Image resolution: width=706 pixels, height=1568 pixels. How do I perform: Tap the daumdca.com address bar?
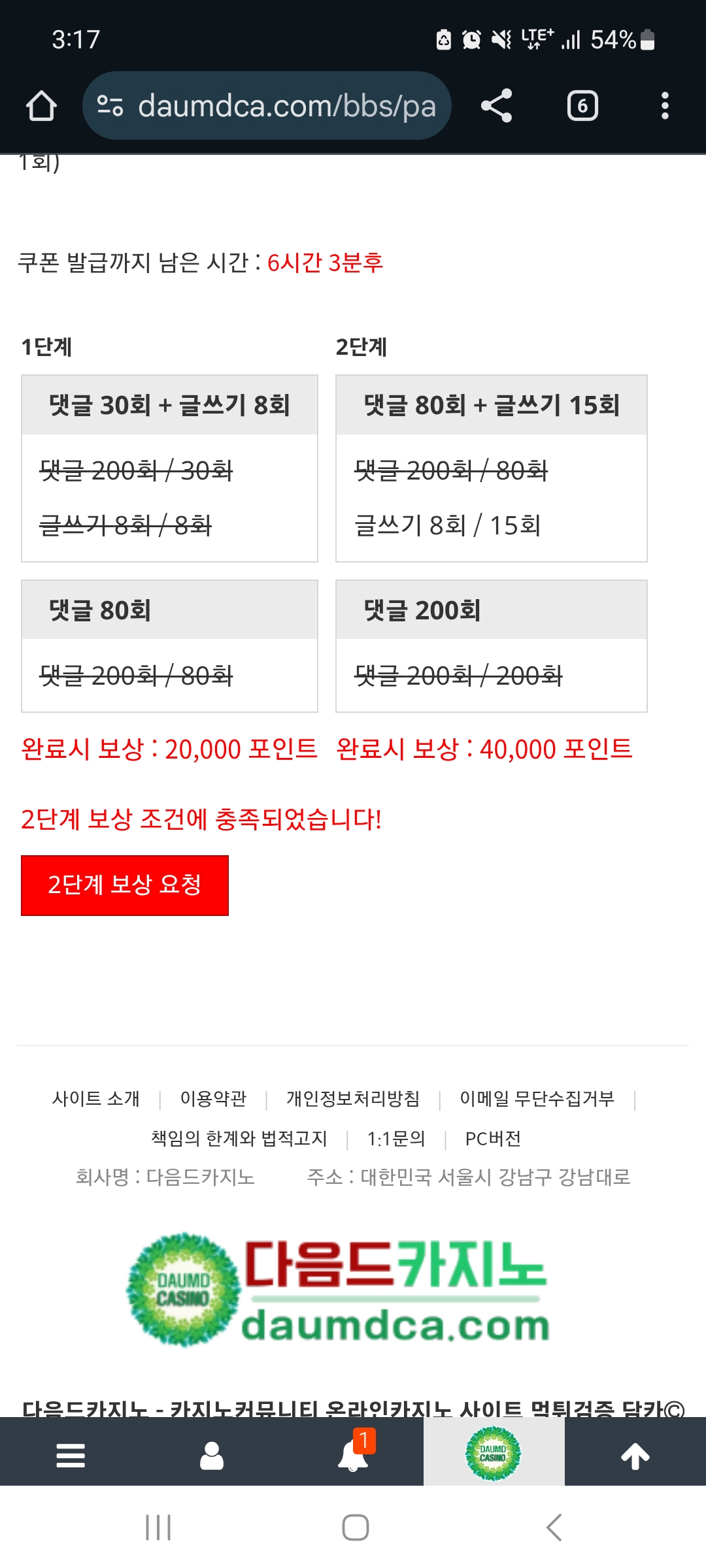(x=275, y=106)
